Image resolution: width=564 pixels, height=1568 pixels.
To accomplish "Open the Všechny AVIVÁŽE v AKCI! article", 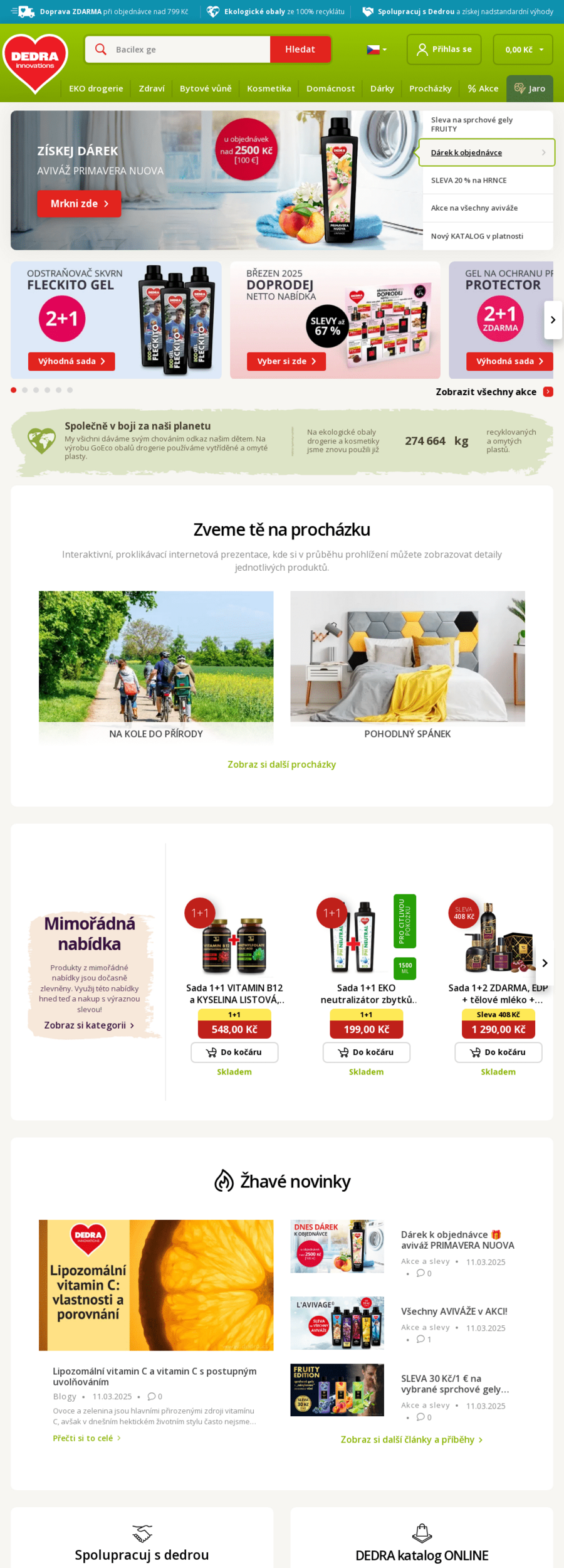I will click(454, 1311).
